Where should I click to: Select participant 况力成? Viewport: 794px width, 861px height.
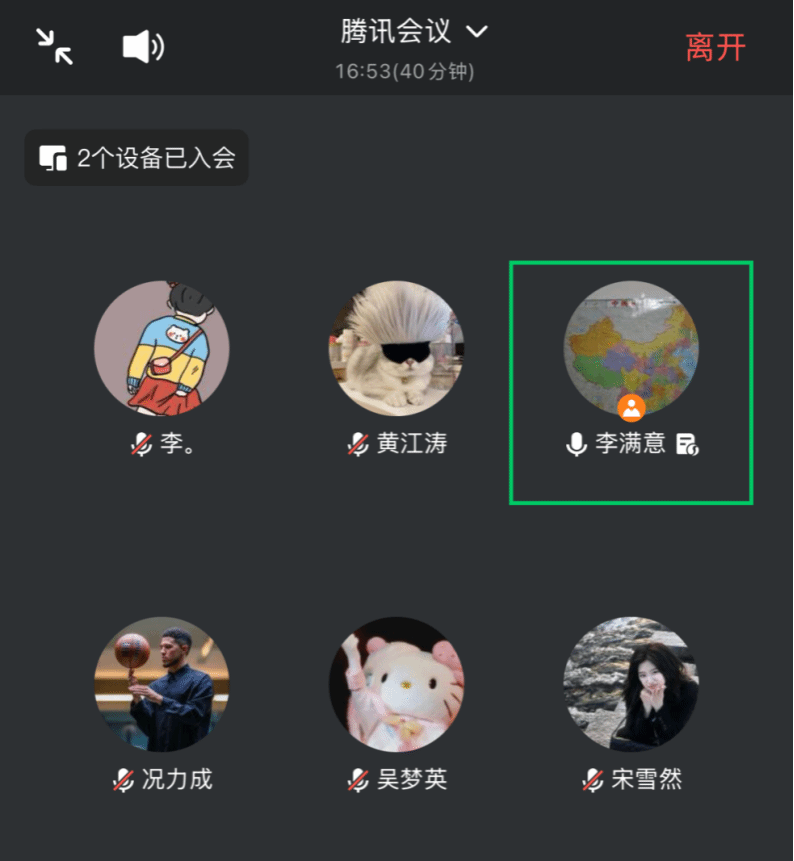162,683
